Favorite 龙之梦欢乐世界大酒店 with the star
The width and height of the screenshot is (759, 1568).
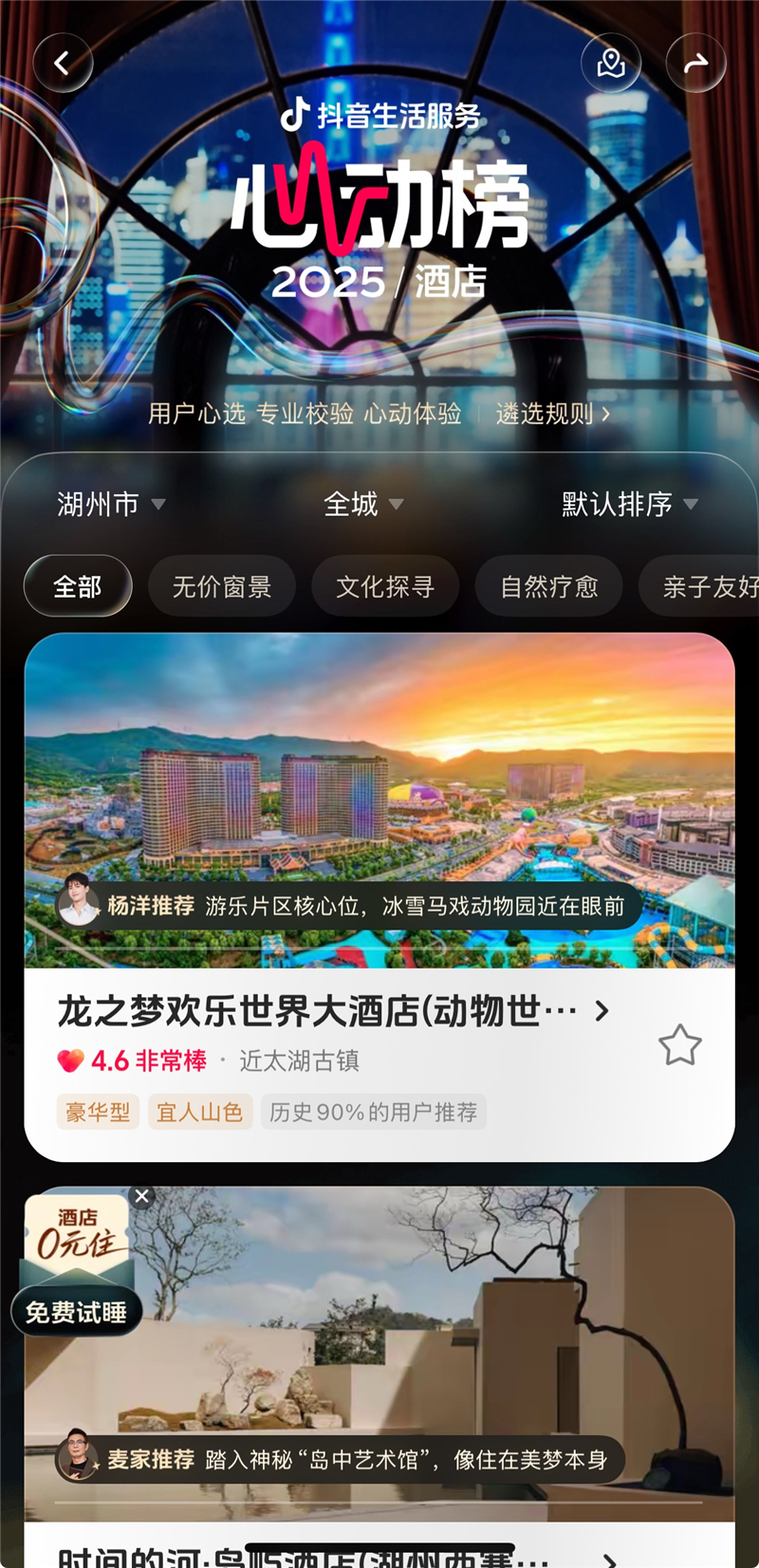[680, 1045]
